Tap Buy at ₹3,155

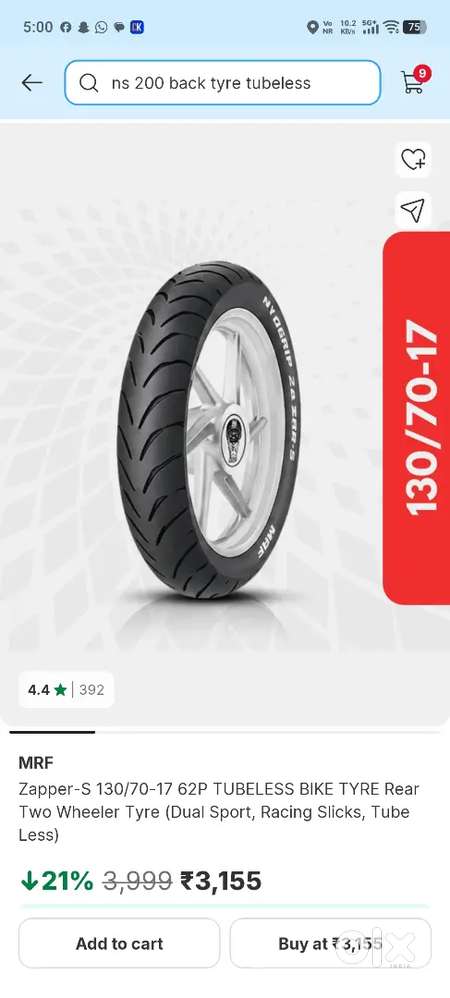[330, 943]
